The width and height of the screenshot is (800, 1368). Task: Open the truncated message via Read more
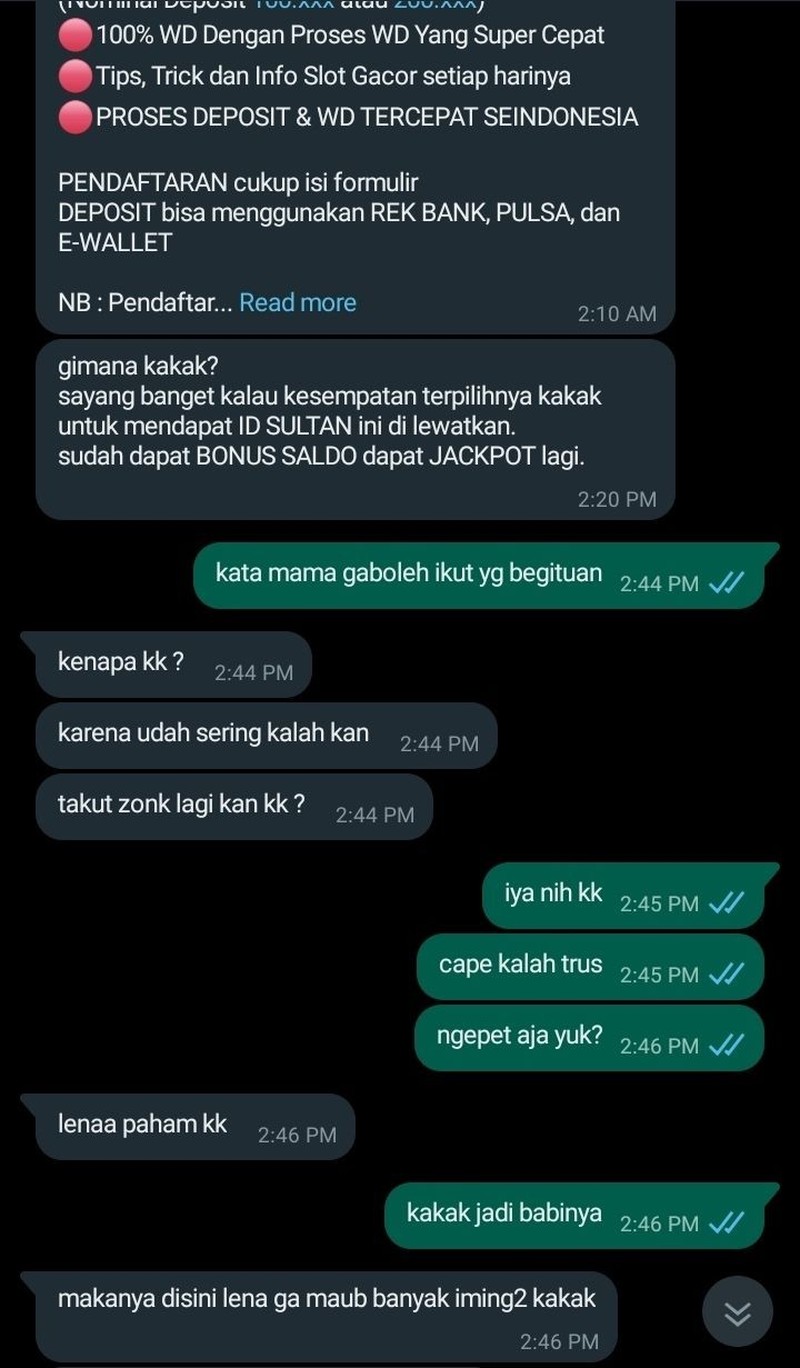tap(297, 302)
